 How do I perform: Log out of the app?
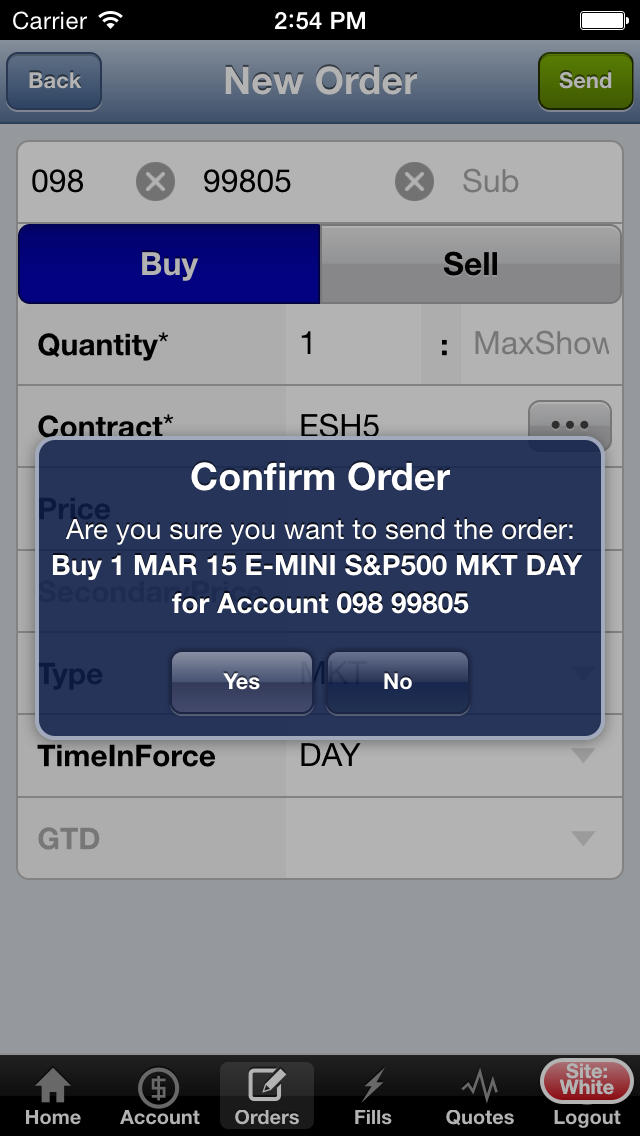pyautogui.click(x=586, y=1096)
